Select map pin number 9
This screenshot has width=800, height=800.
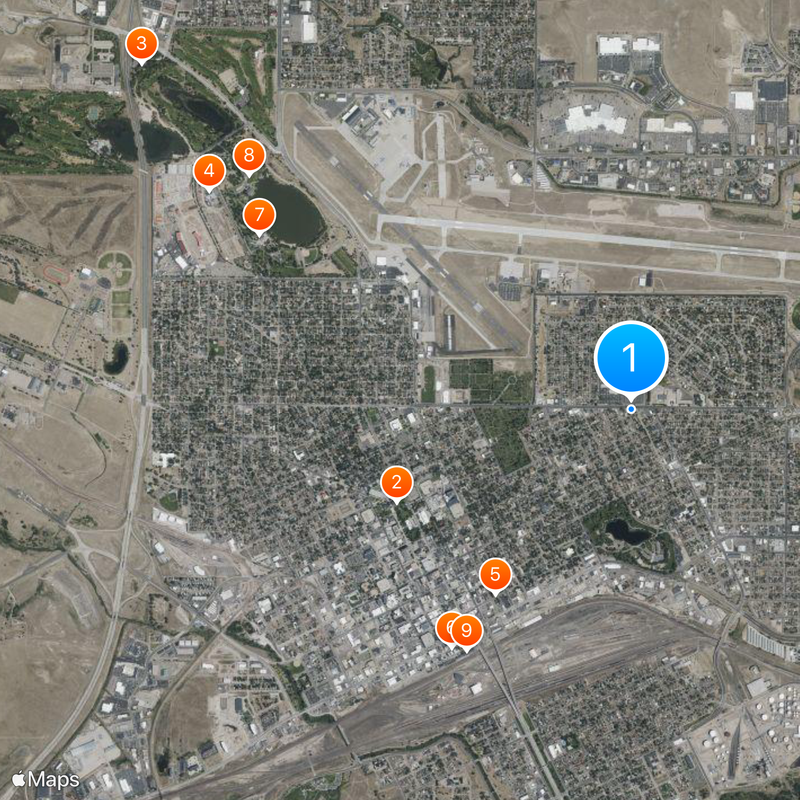pos(467,631)
